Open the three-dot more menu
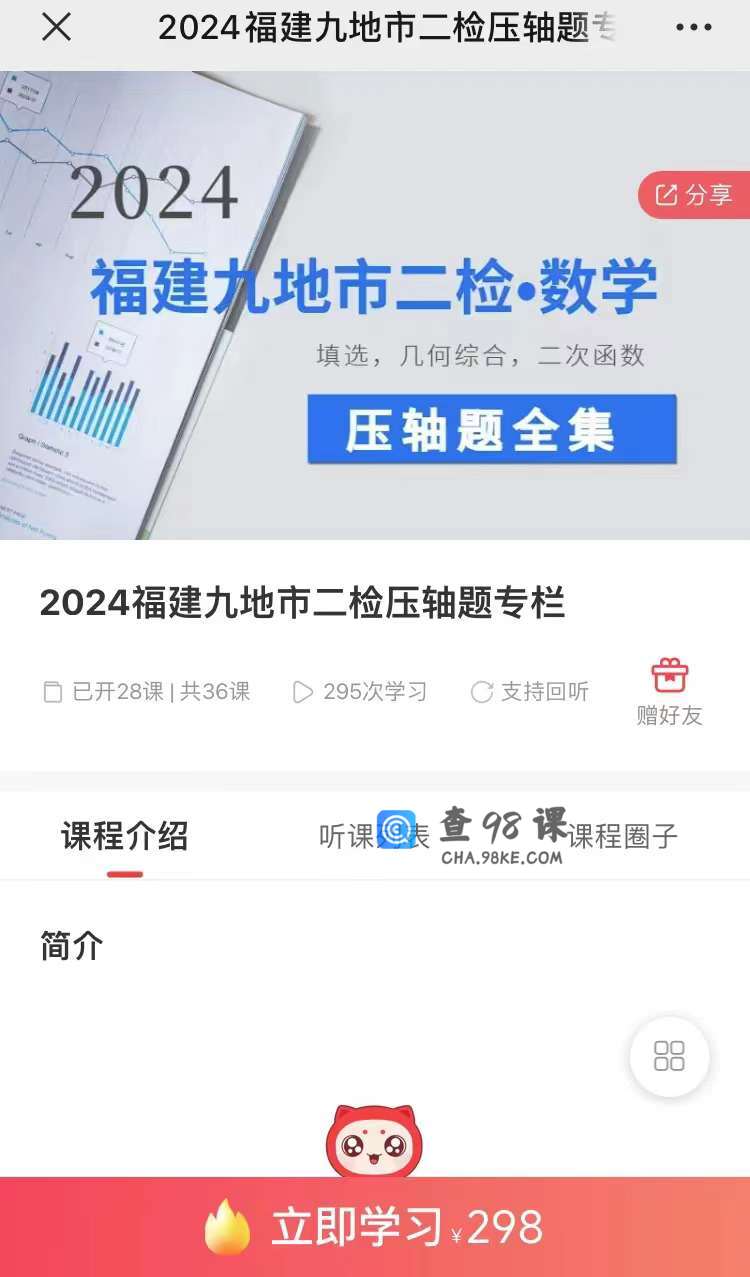The width and height of the screenshot is (750, 1277). coord(693,28)
